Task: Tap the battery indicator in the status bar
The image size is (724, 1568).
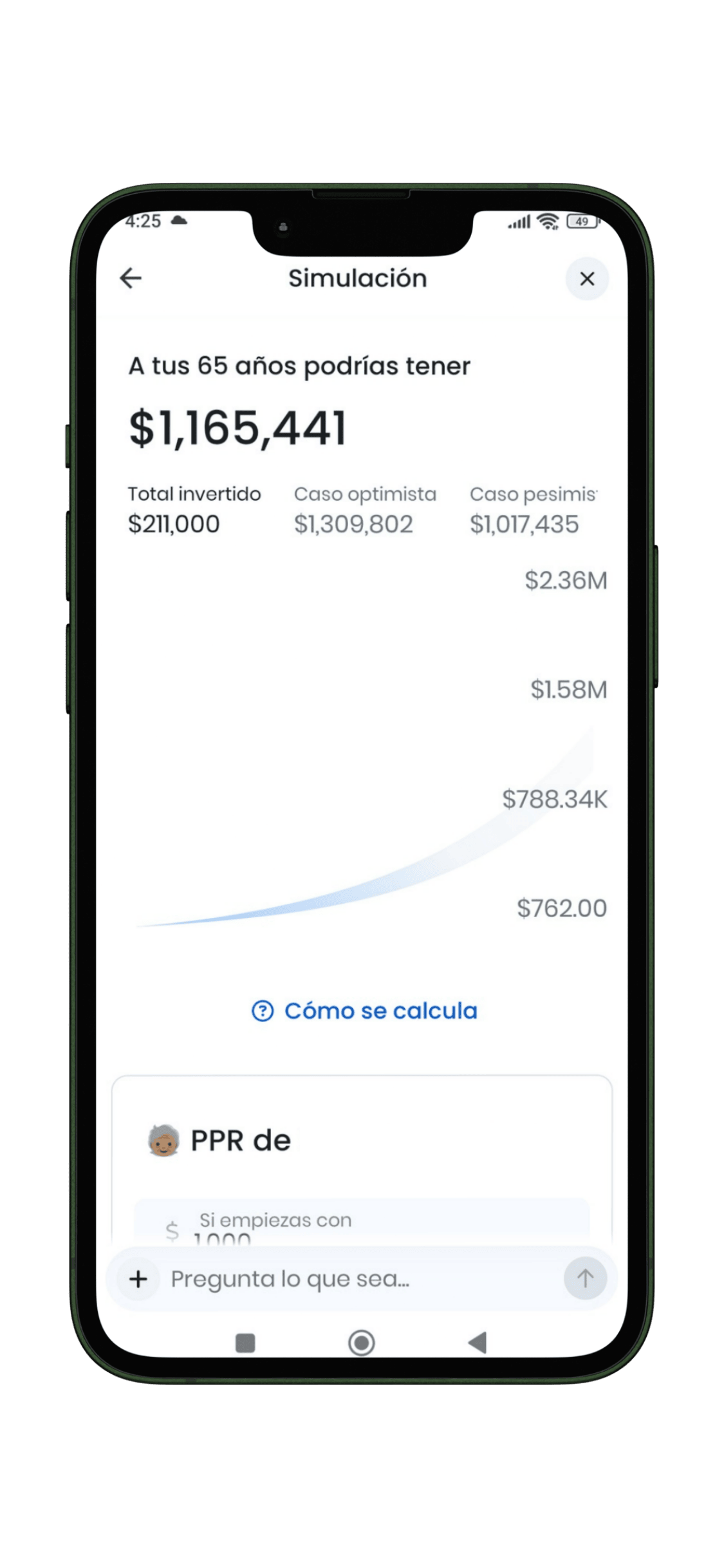Action: (x=581, y=221)
